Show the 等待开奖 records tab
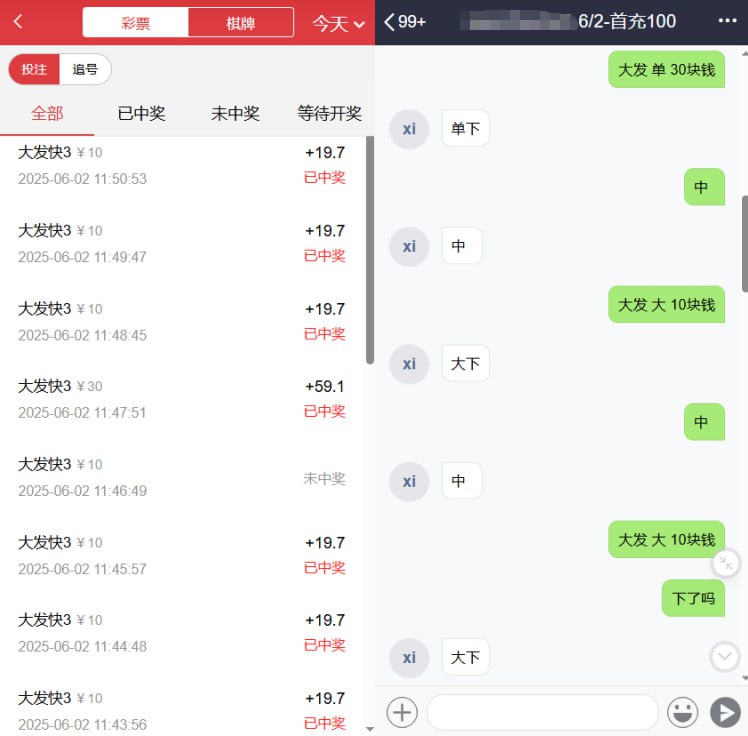 [x=329, y=113]
